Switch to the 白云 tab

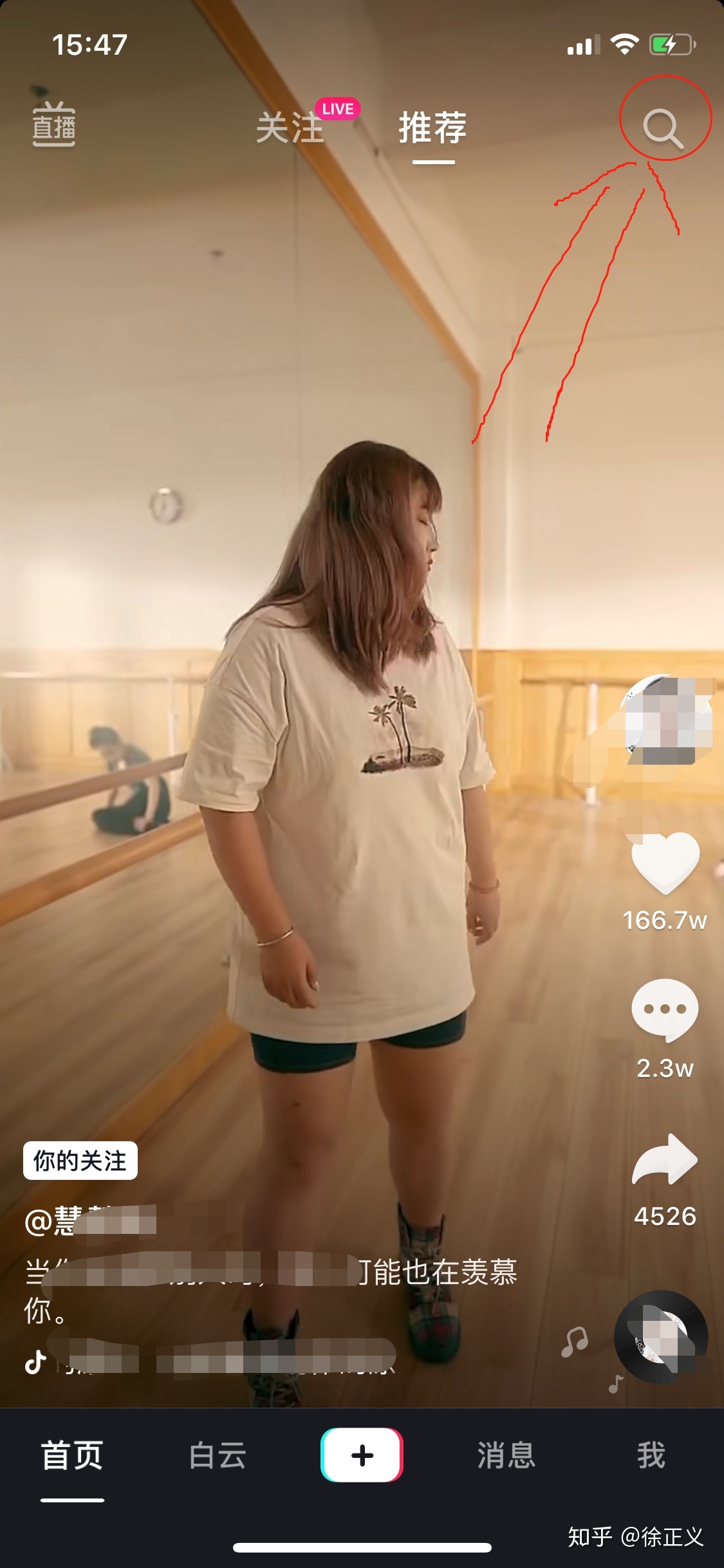click(x=218, y=1456)
